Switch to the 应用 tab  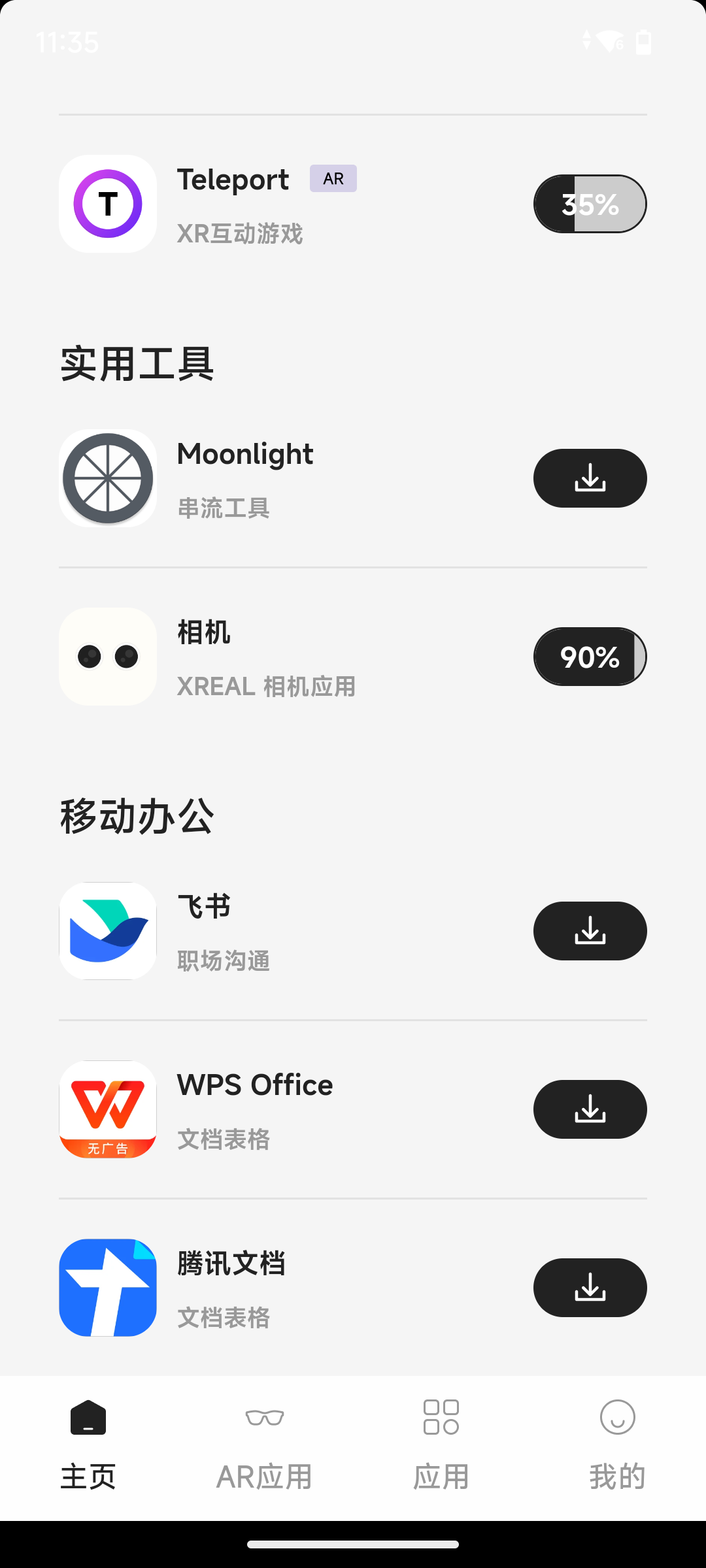(x=441, y=1445)
